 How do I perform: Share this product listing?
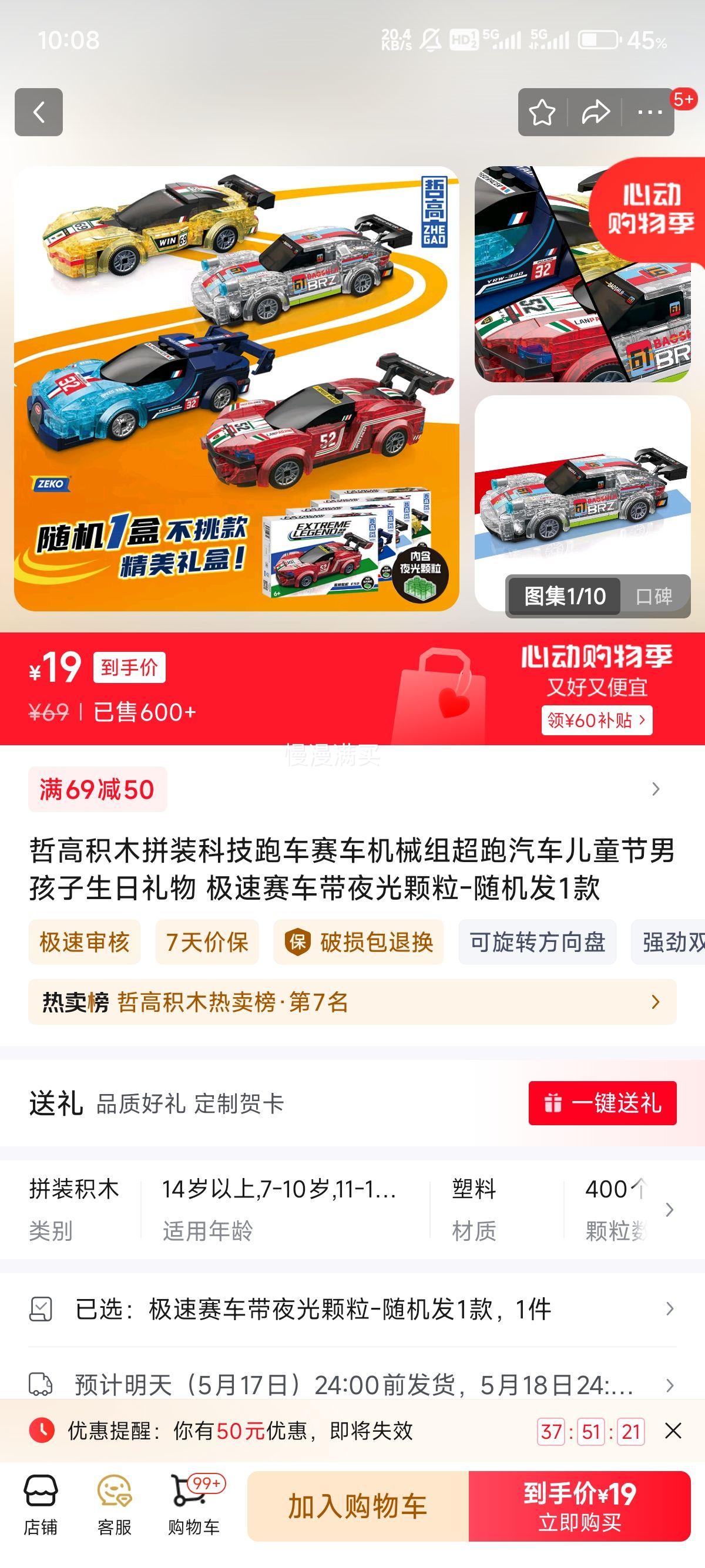point(595,113)
